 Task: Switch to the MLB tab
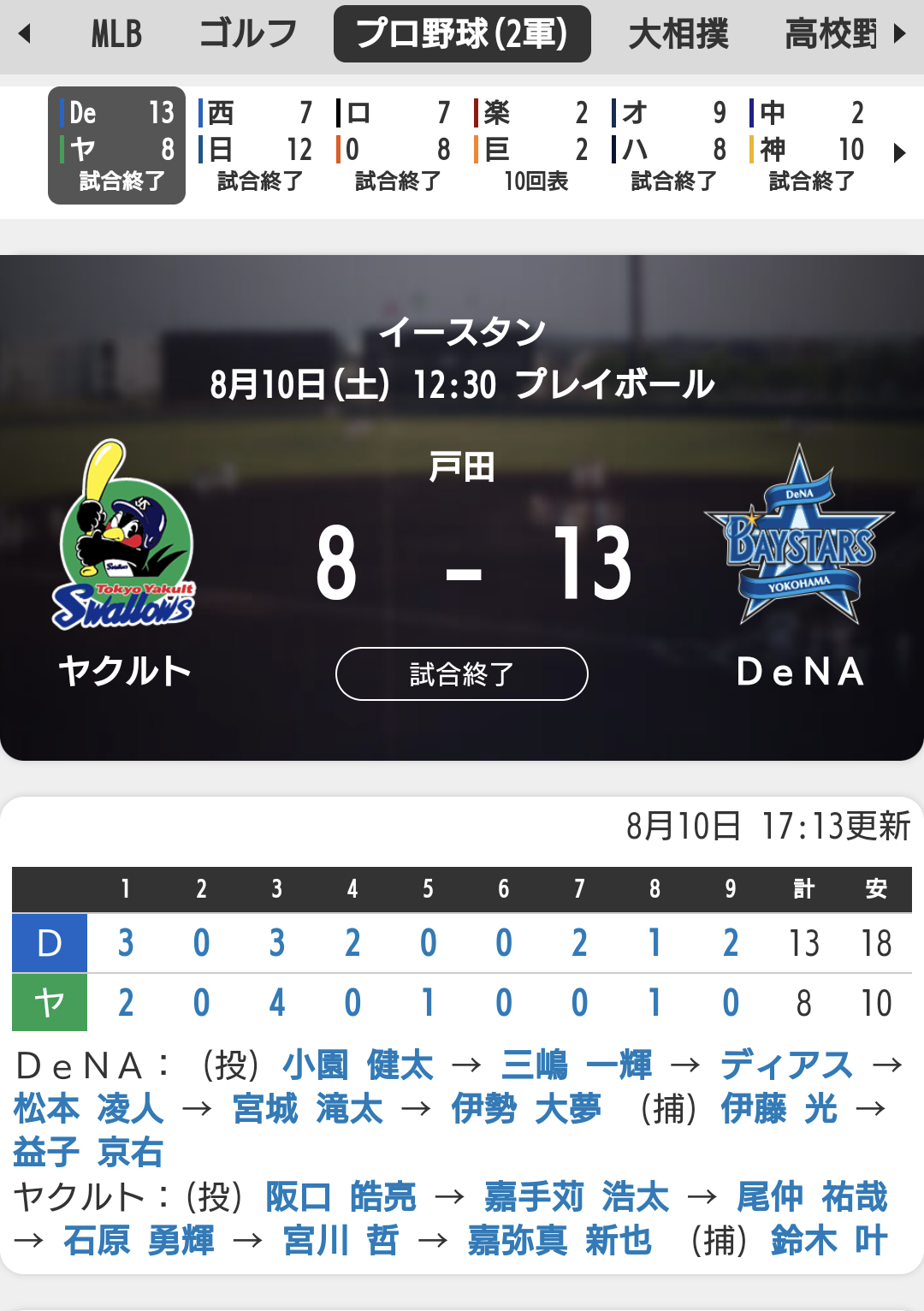click(116, 34)
